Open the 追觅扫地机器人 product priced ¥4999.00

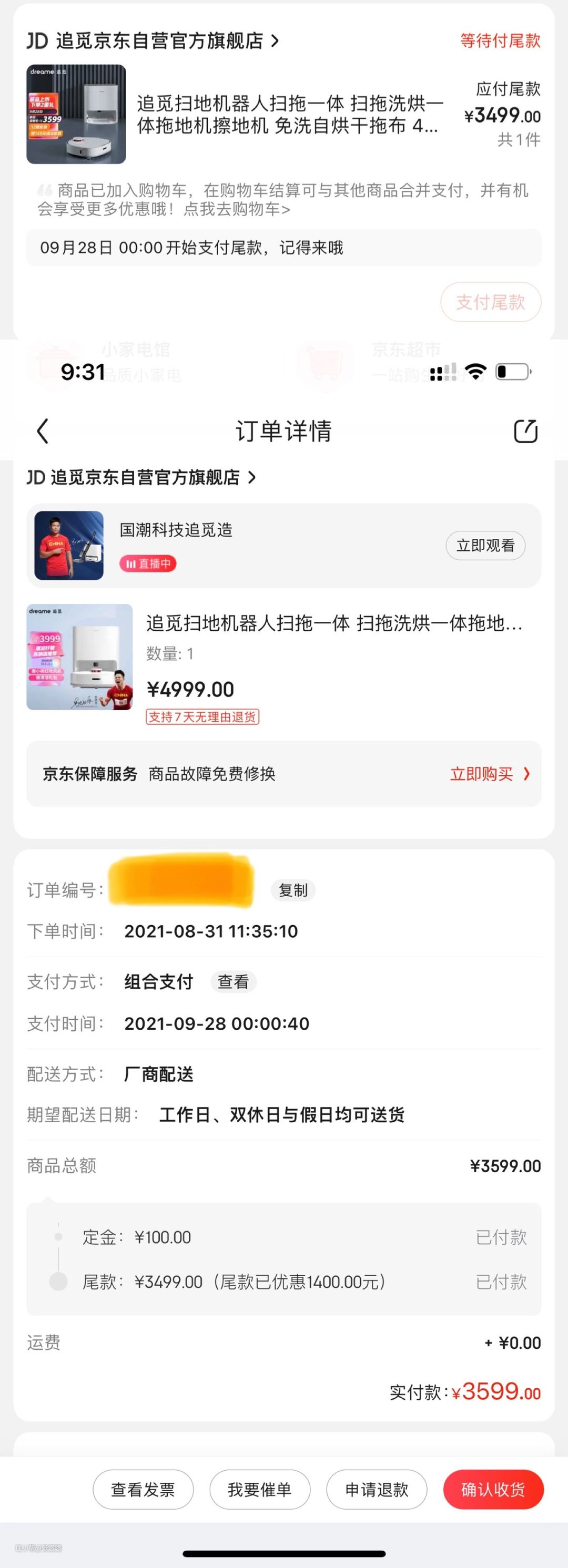pos(333,623)
